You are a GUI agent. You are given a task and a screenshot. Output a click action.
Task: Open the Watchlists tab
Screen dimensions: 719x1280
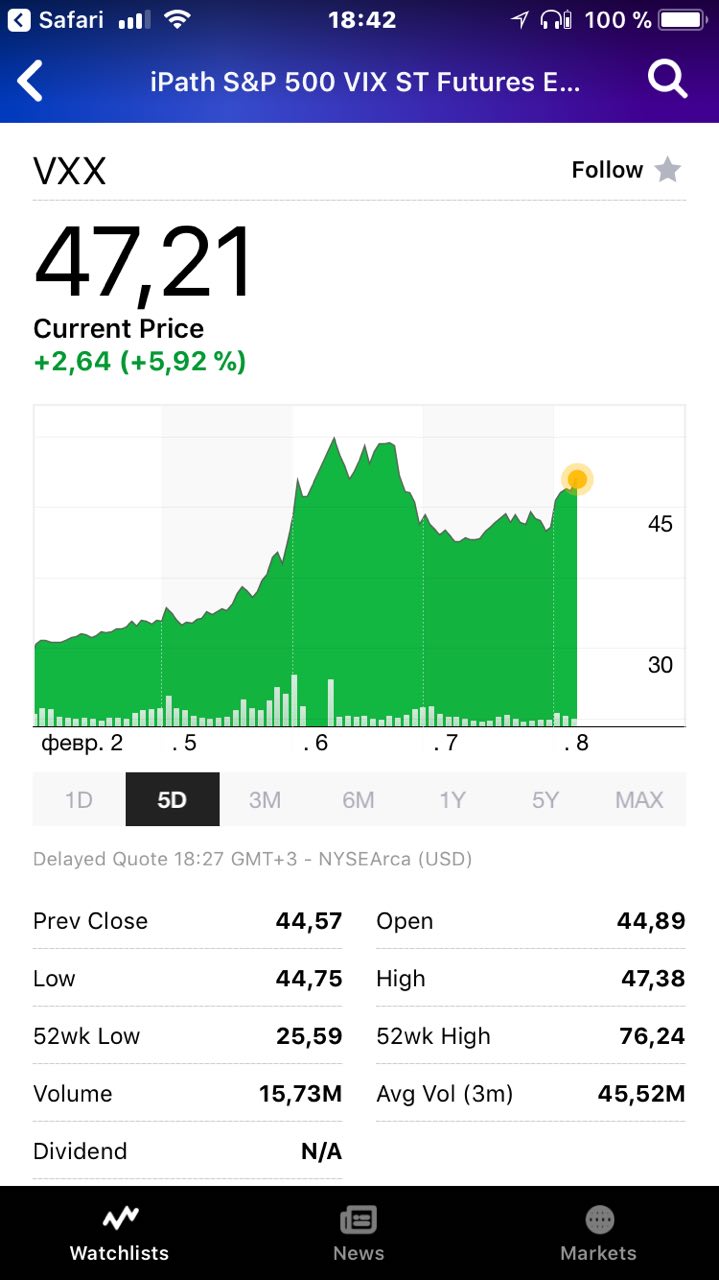point(119,1233)
